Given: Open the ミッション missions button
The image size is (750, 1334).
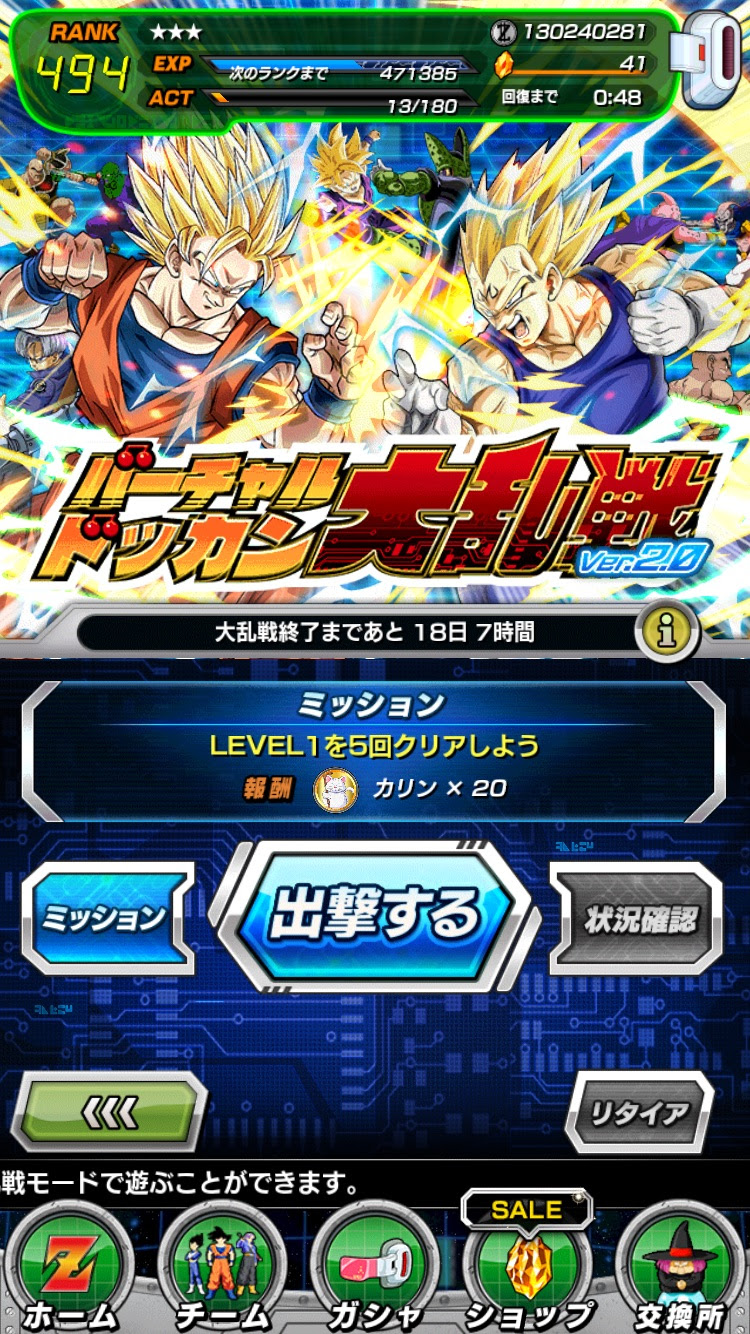Looking at the screenshot, I should [x=106, y=917].
